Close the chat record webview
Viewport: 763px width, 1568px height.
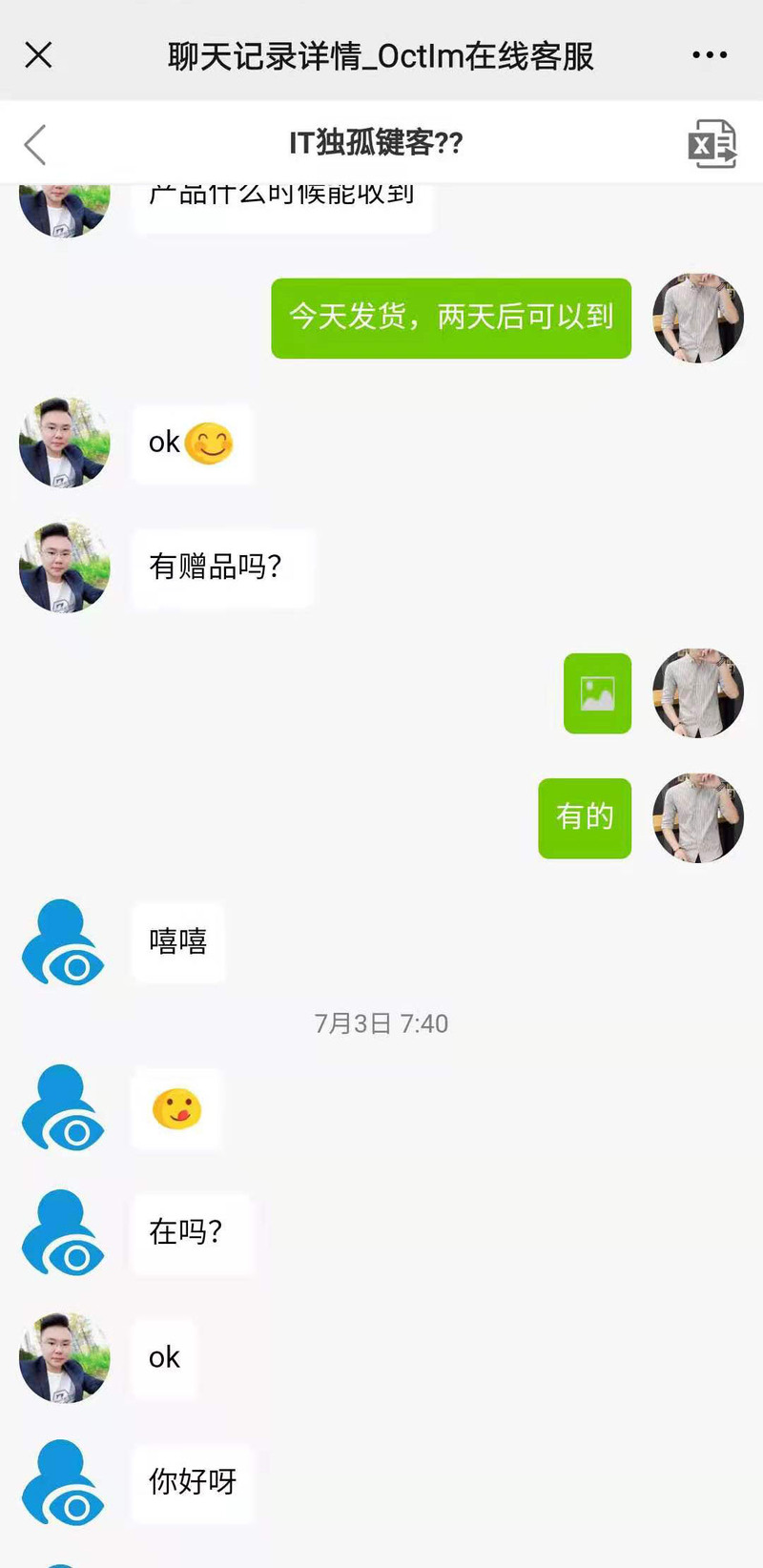coord(38,55)
